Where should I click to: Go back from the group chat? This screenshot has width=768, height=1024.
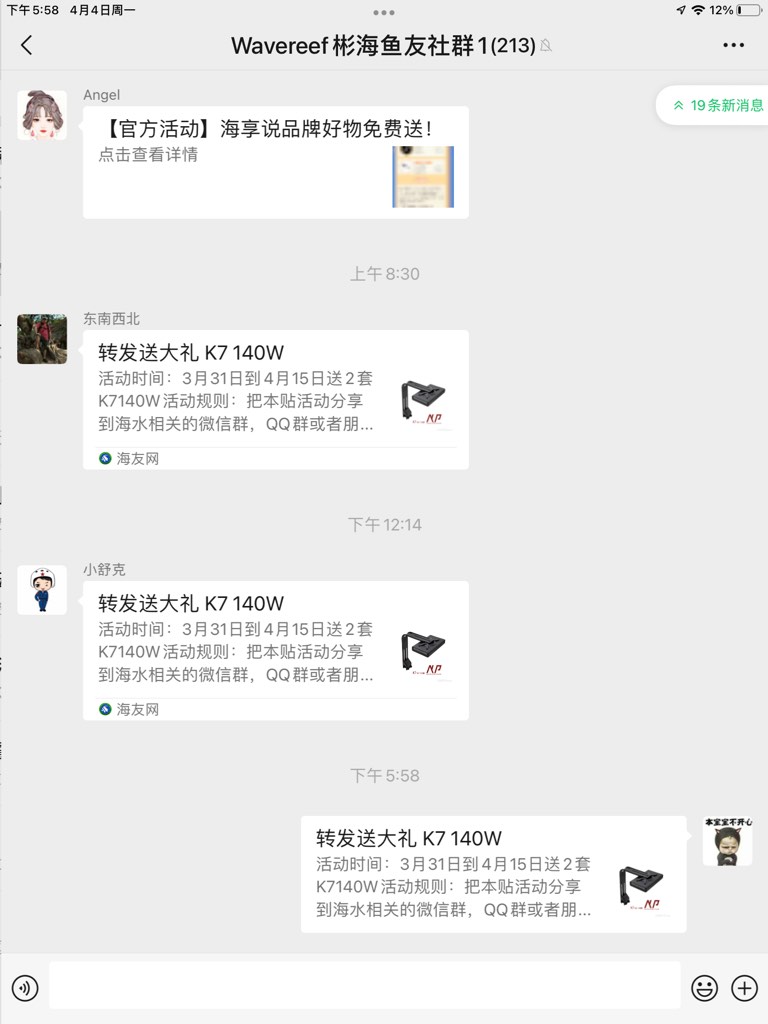click(26, 45)
